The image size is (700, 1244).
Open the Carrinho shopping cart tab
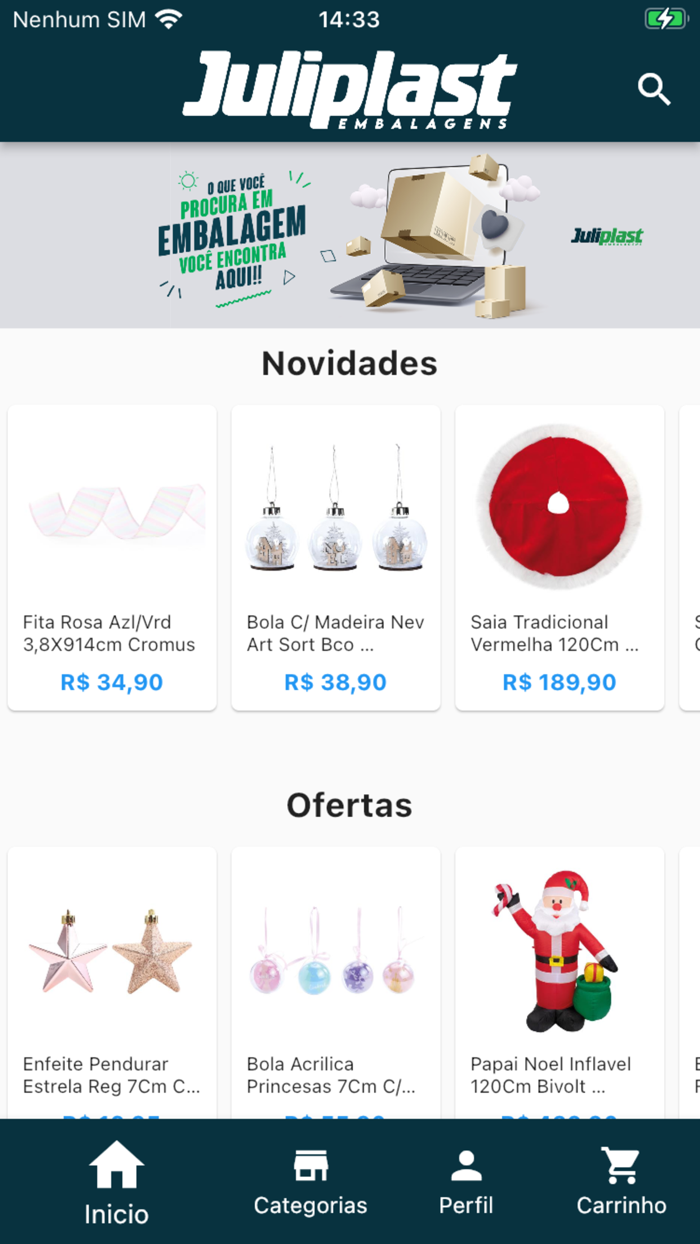click(x=621, y=1183)
